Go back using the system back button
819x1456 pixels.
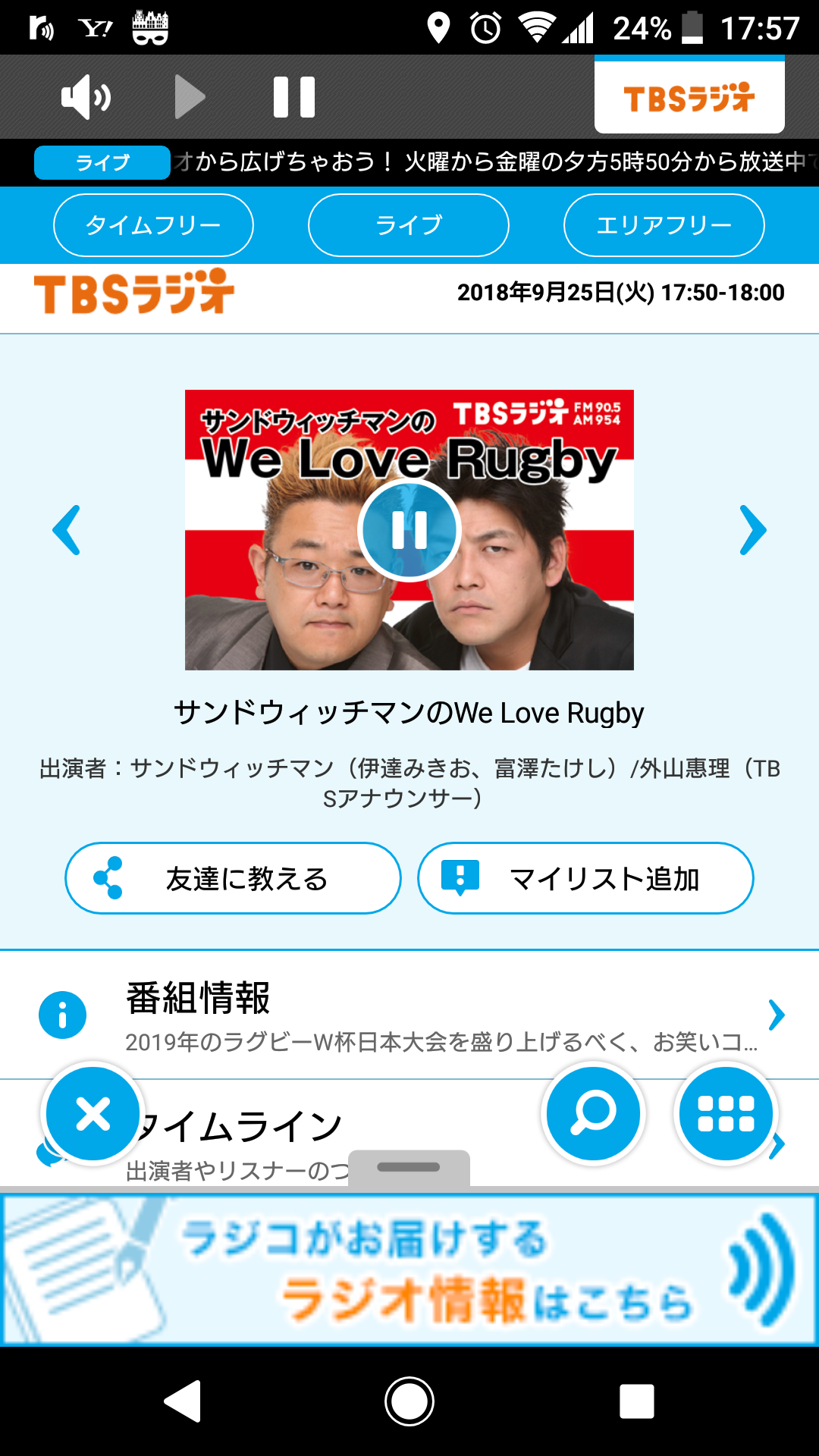pos(183,1401)
